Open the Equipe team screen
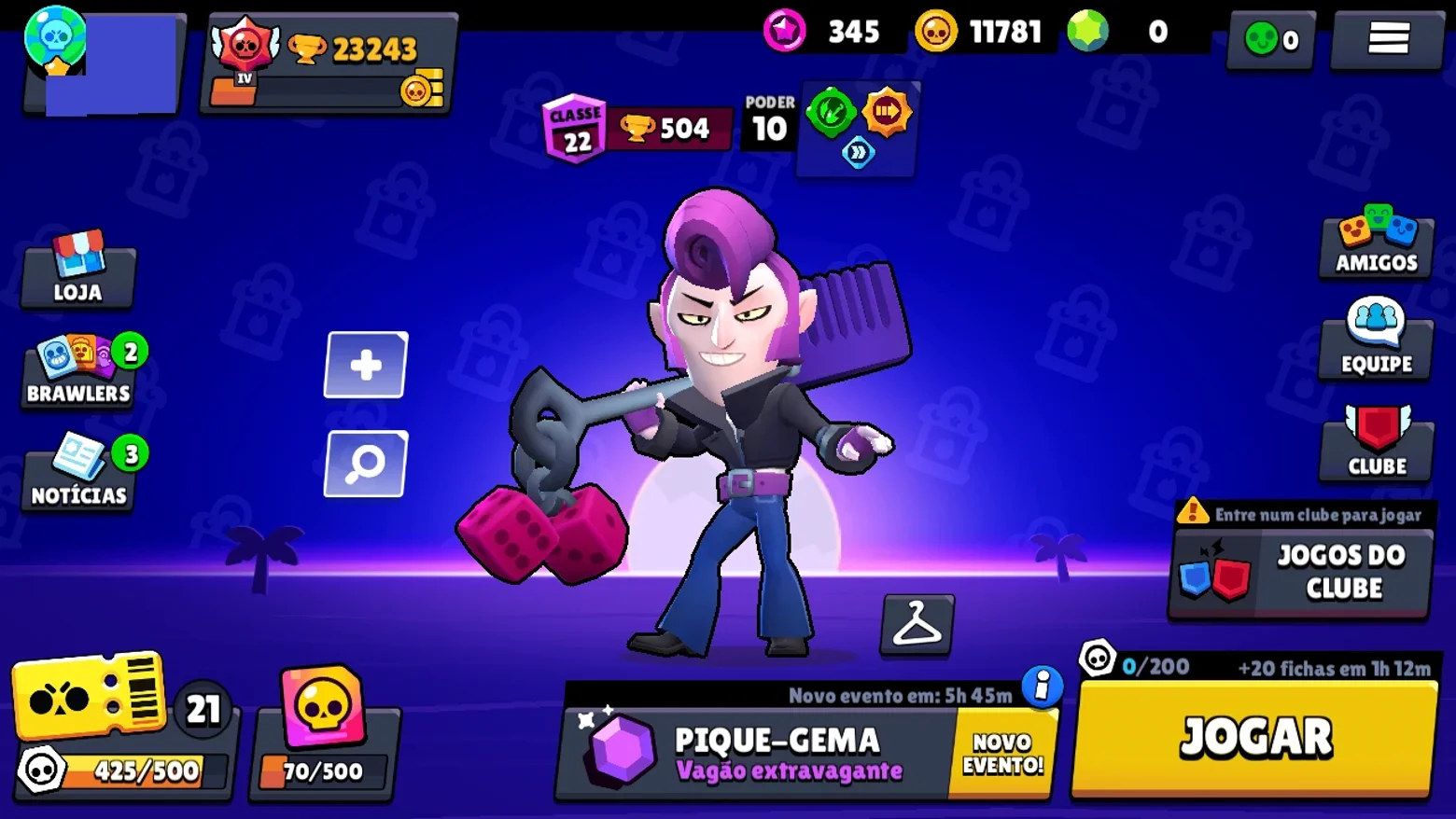The height and width of the screenshot is (819, 1456). [x=1377, y=340]
